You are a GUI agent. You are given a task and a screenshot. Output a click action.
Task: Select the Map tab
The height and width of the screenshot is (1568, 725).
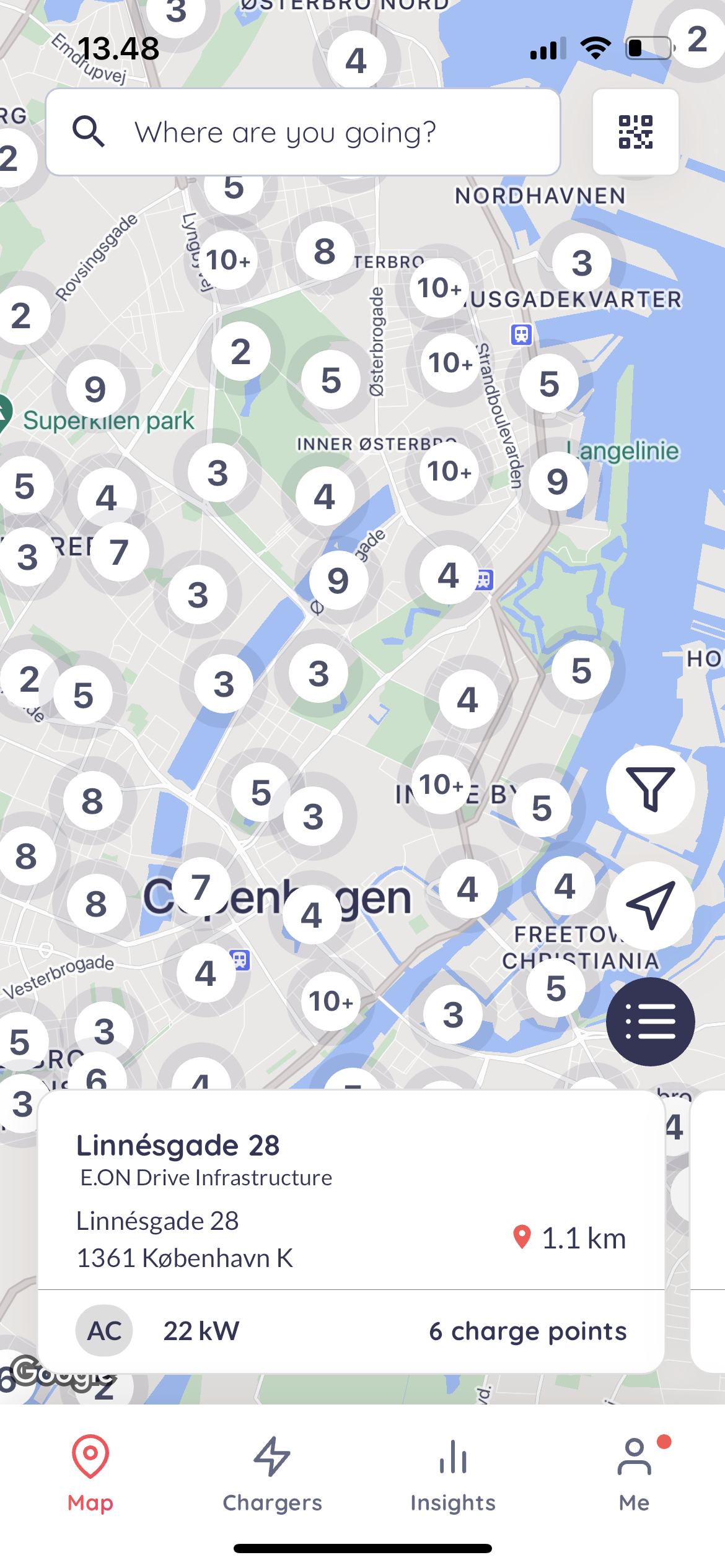tap(90, 1474)
